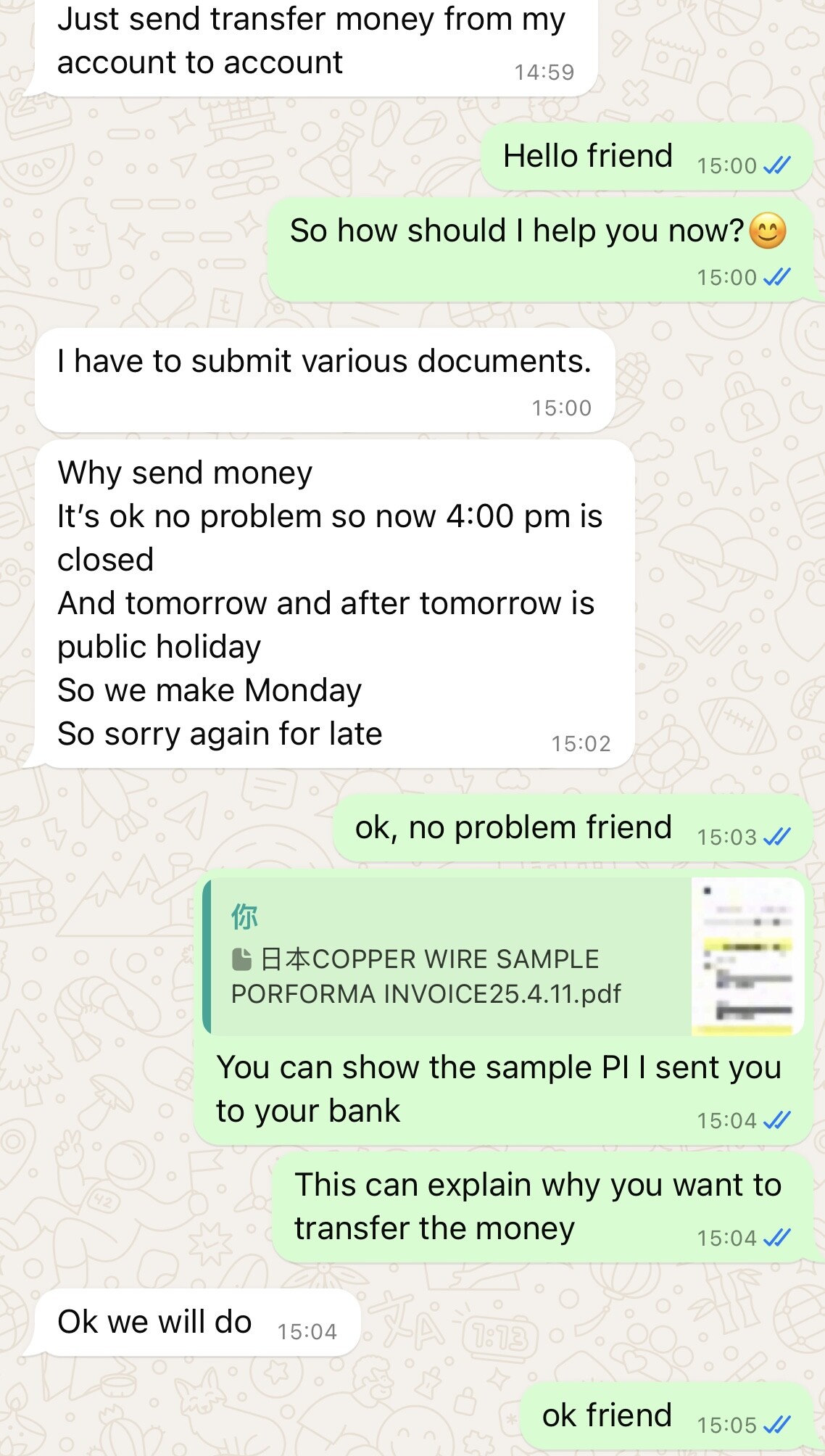Open the quoted COPPER WIRE SAMPLE invoice PDF
825x1456 pixels.
[504, 956]
